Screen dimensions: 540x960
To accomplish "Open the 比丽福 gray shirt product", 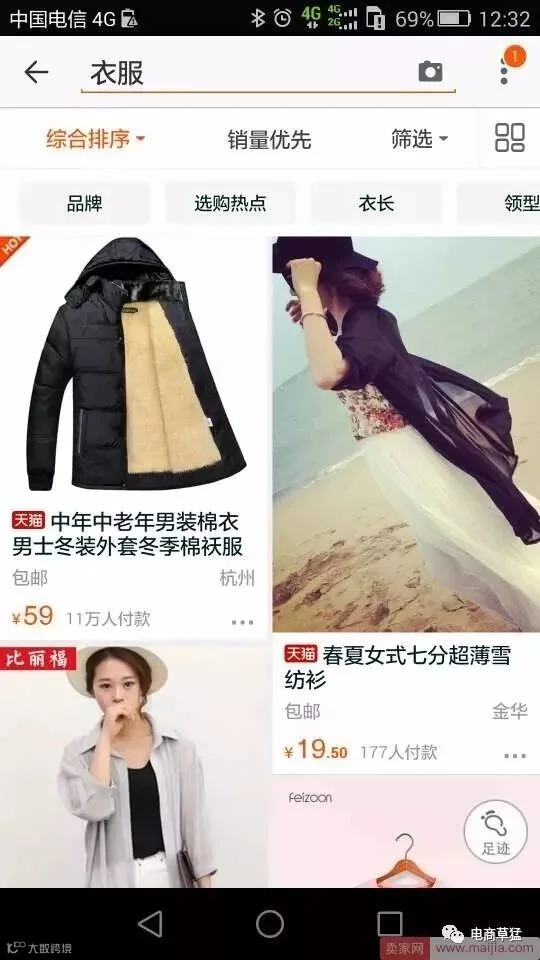I will [x=133, y=767].
